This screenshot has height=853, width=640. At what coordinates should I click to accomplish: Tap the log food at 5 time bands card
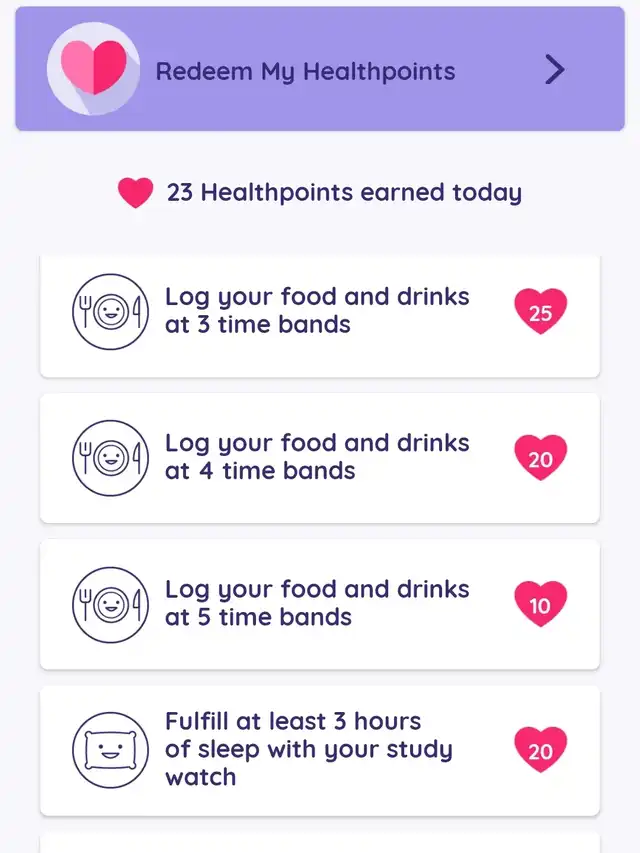point(320,604)
